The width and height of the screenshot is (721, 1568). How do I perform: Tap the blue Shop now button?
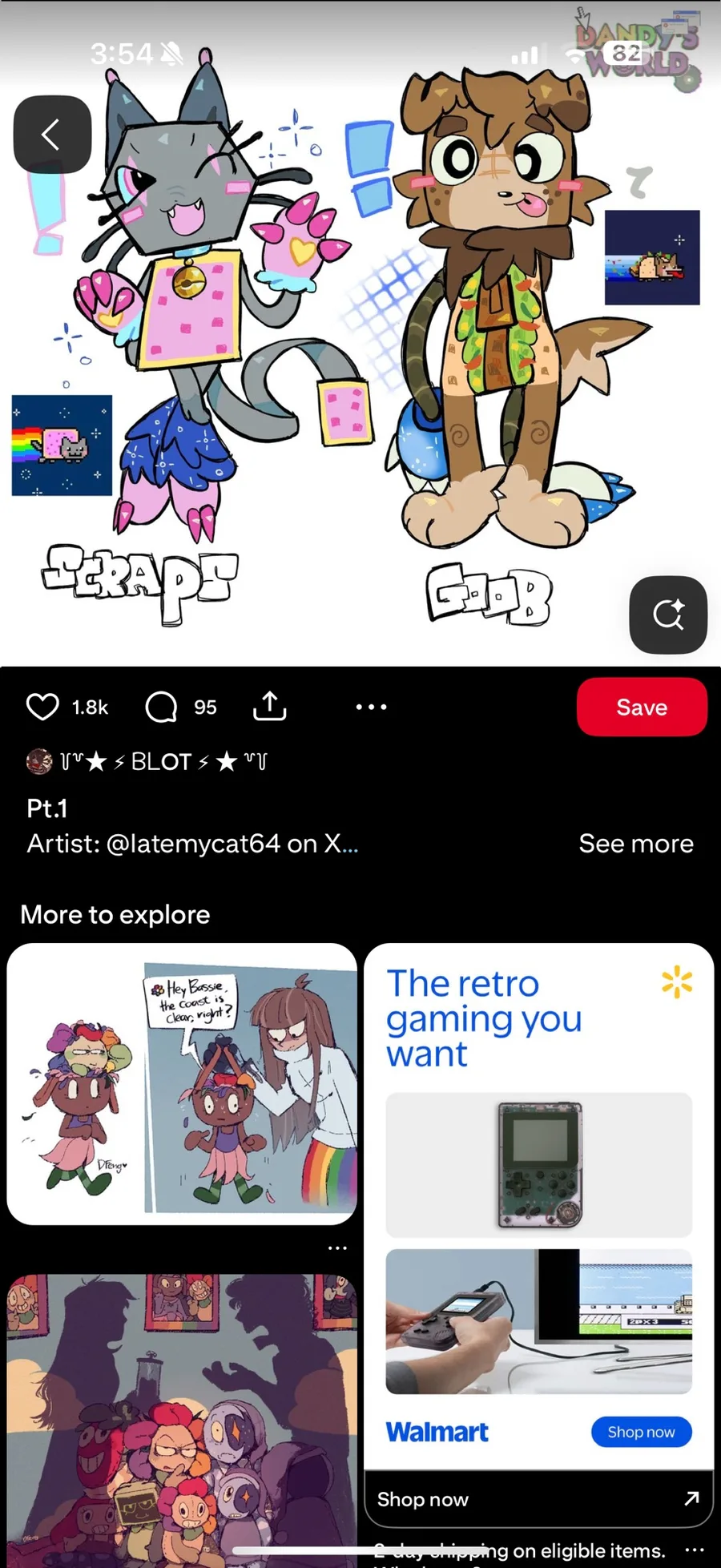641,1431
